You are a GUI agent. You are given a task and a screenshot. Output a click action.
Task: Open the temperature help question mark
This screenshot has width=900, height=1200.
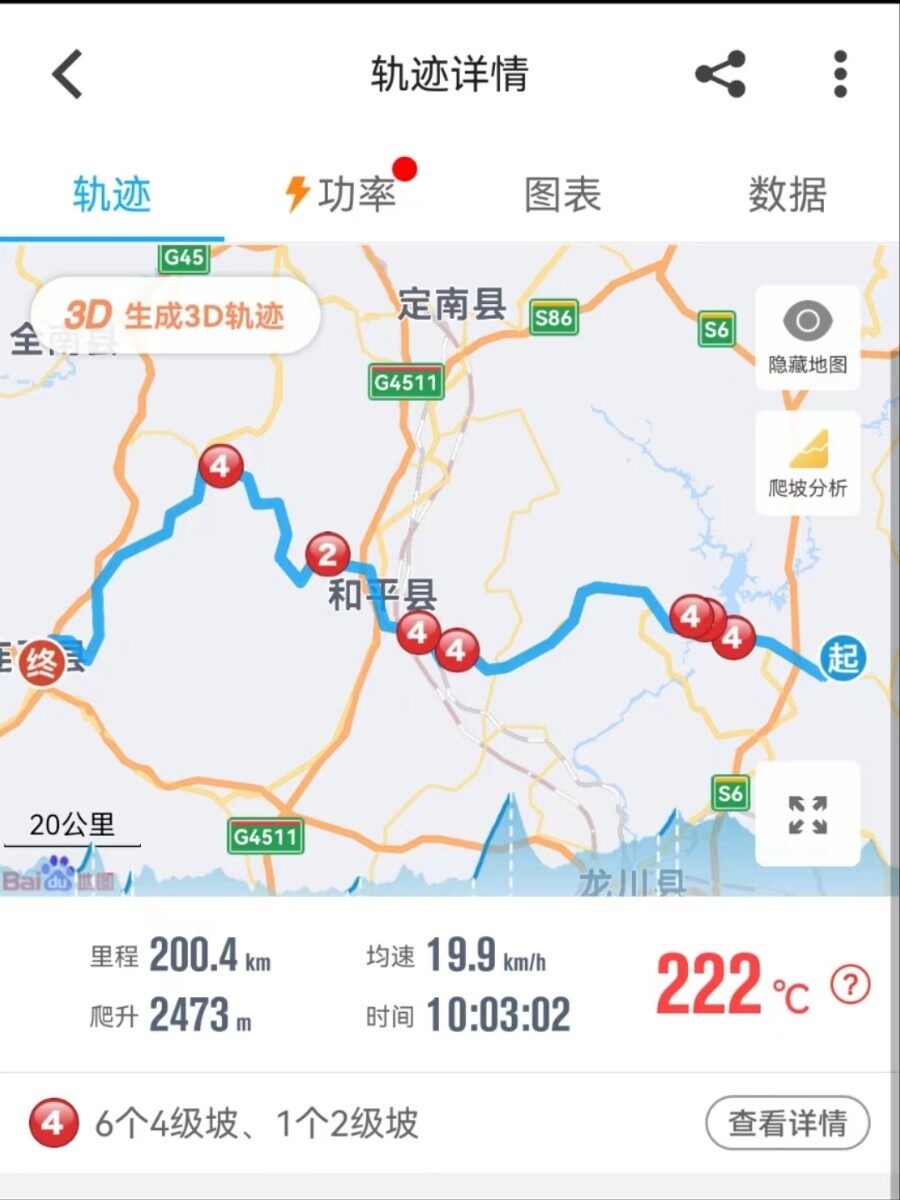[x=850, y=985]
